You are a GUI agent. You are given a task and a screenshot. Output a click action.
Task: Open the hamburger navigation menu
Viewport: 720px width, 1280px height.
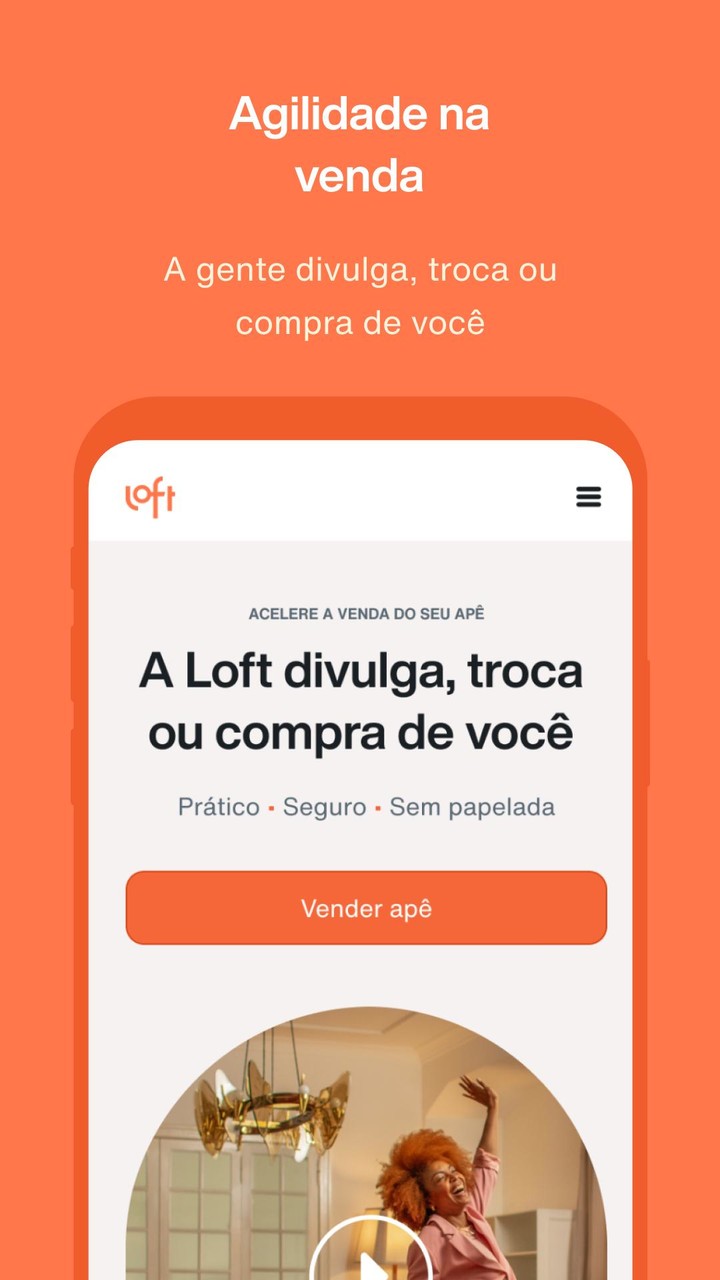tap(589, 496)
